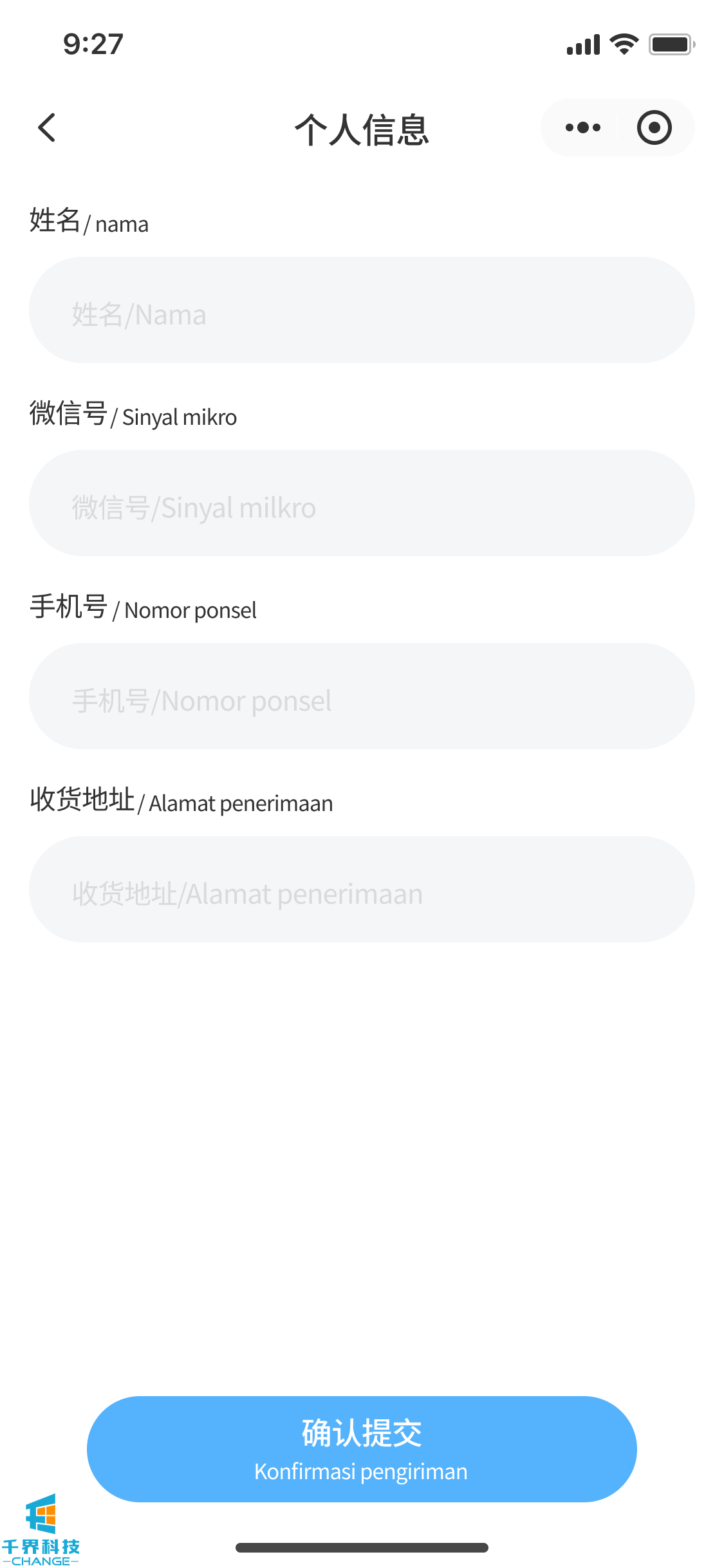The width and height of the screenshot is (724, 1568).
Task: Select the 手机号/Nomor ponsel phone field
Action: tap(362, 696)
